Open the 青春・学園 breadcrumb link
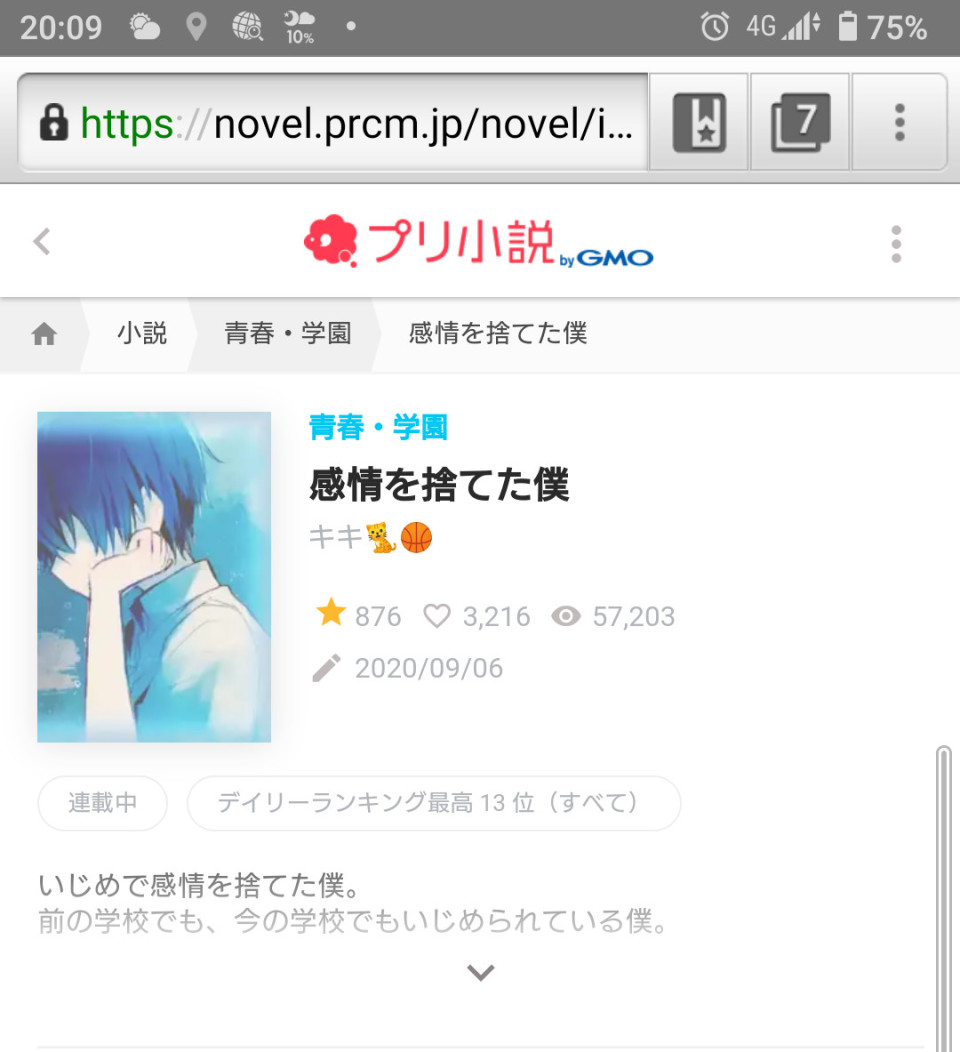 tap(288, 334)
